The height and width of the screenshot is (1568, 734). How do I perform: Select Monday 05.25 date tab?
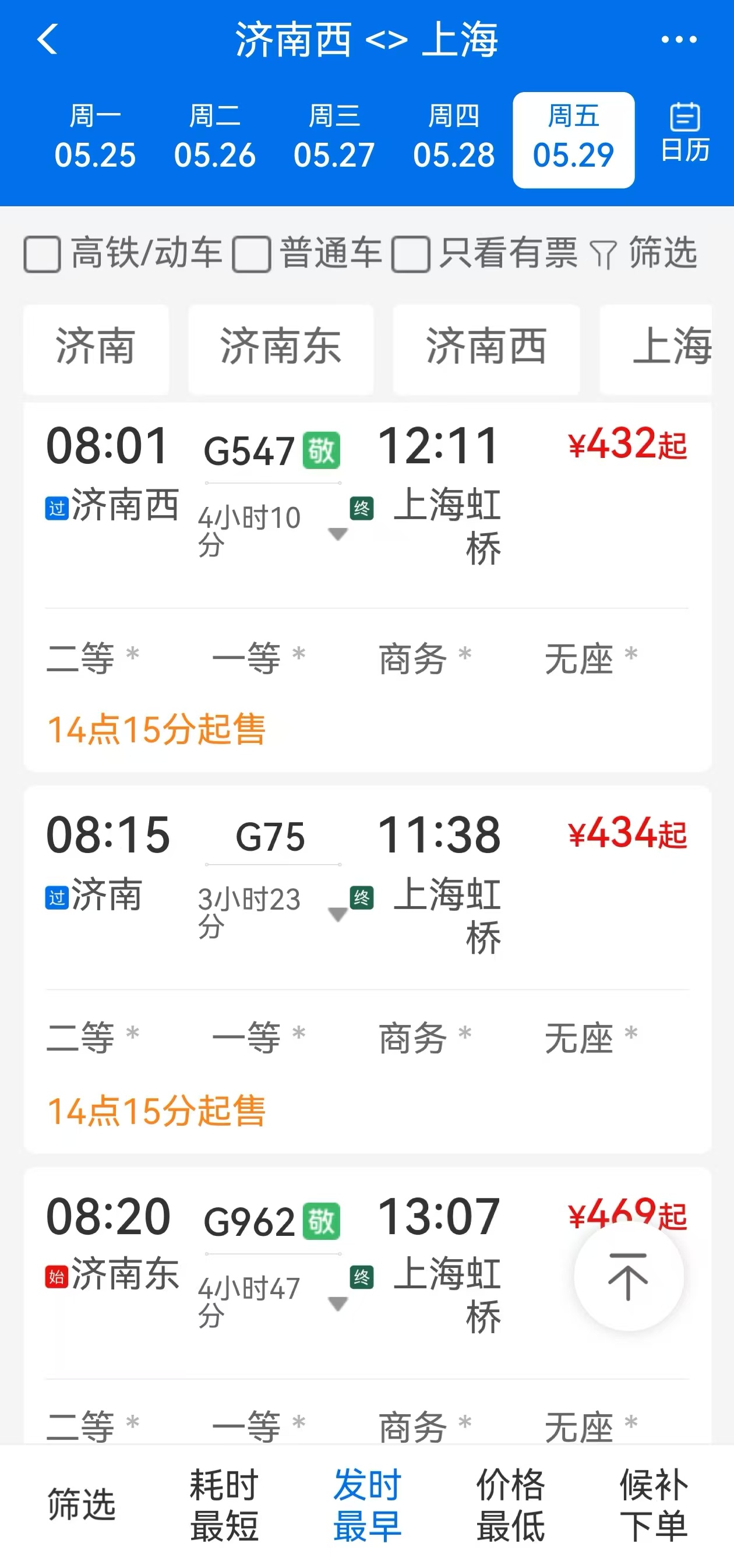coord(95,137)
